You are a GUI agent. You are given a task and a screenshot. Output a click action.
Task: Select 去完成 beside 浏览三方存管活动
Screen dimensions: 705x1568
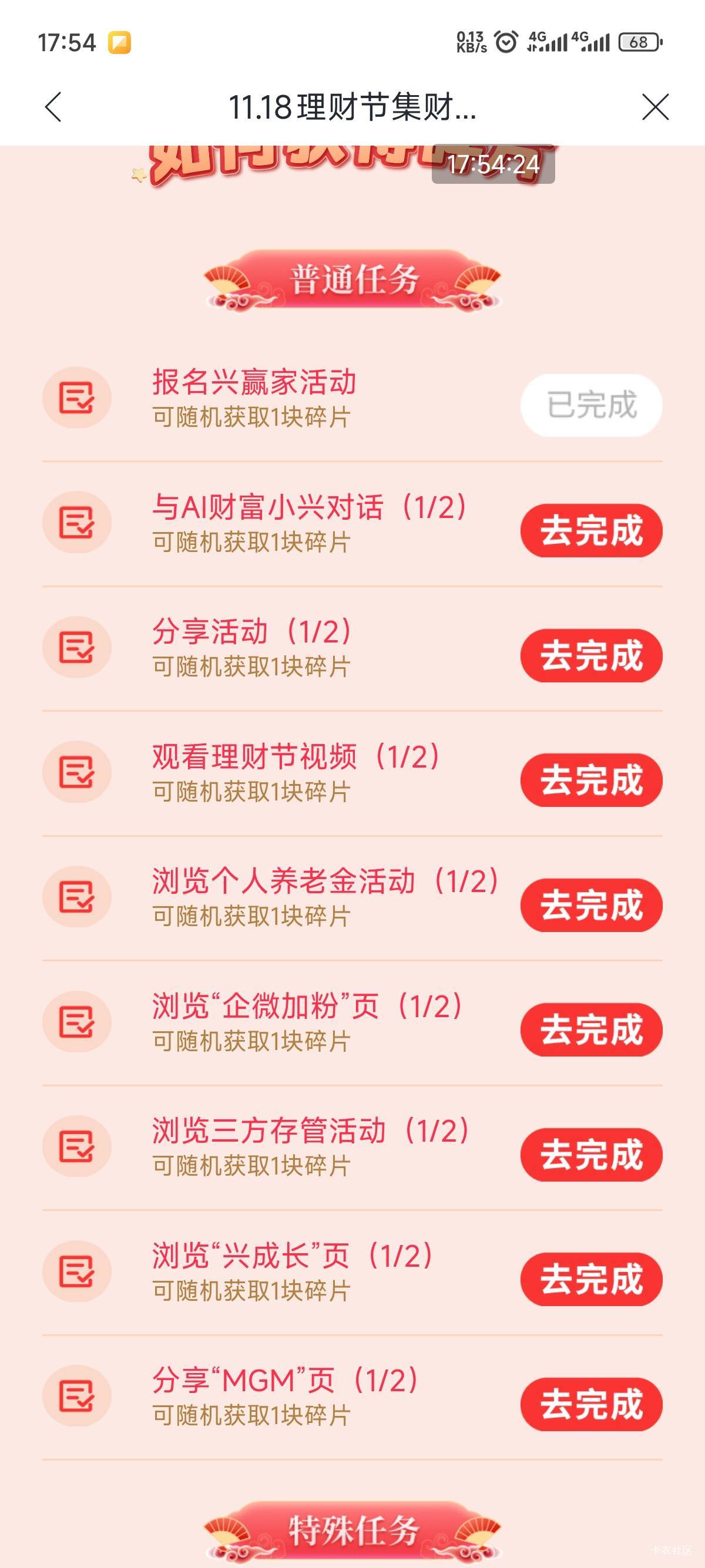click(x=590, y=1155)
